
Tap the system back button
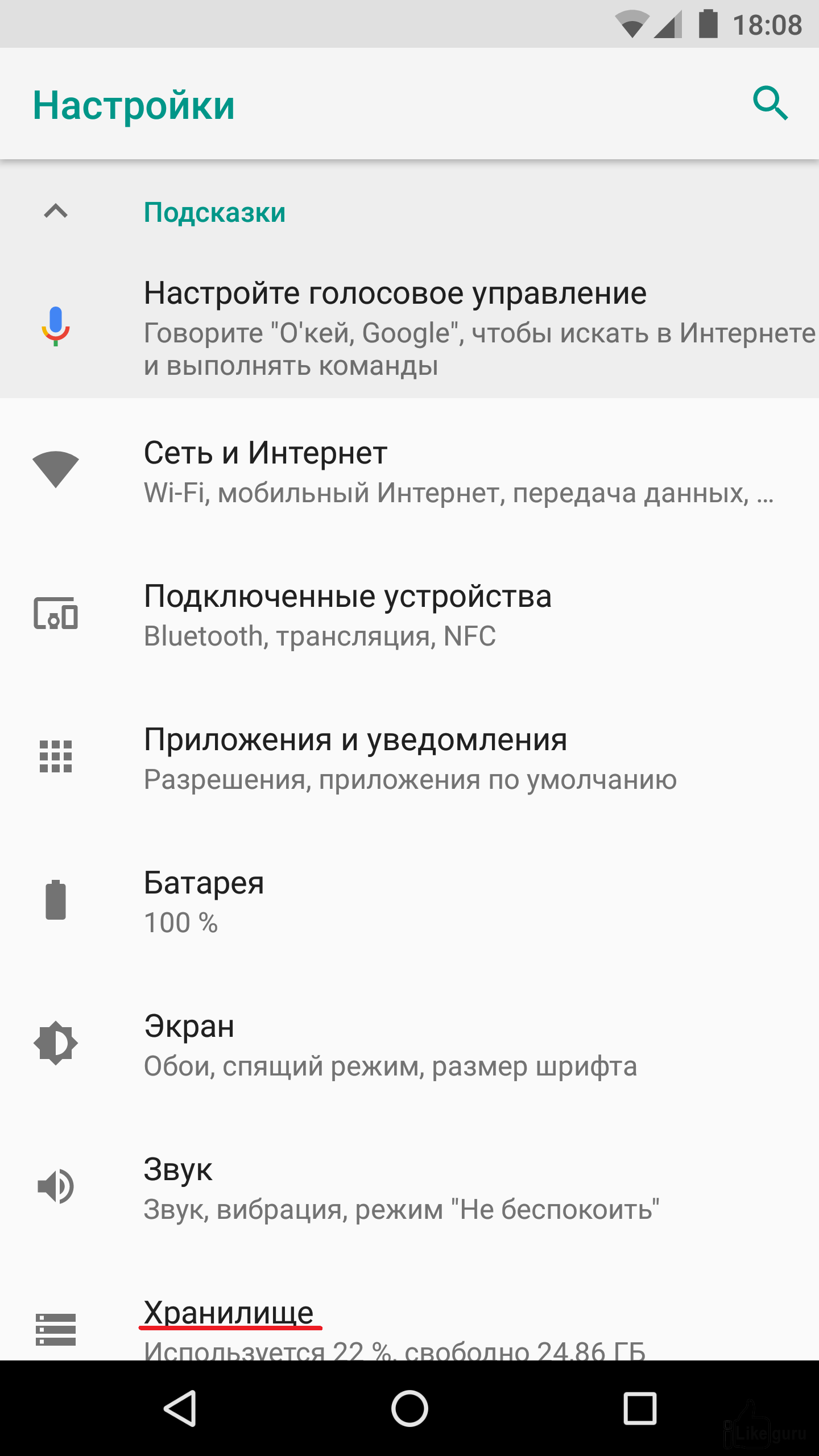[180, 1408]
